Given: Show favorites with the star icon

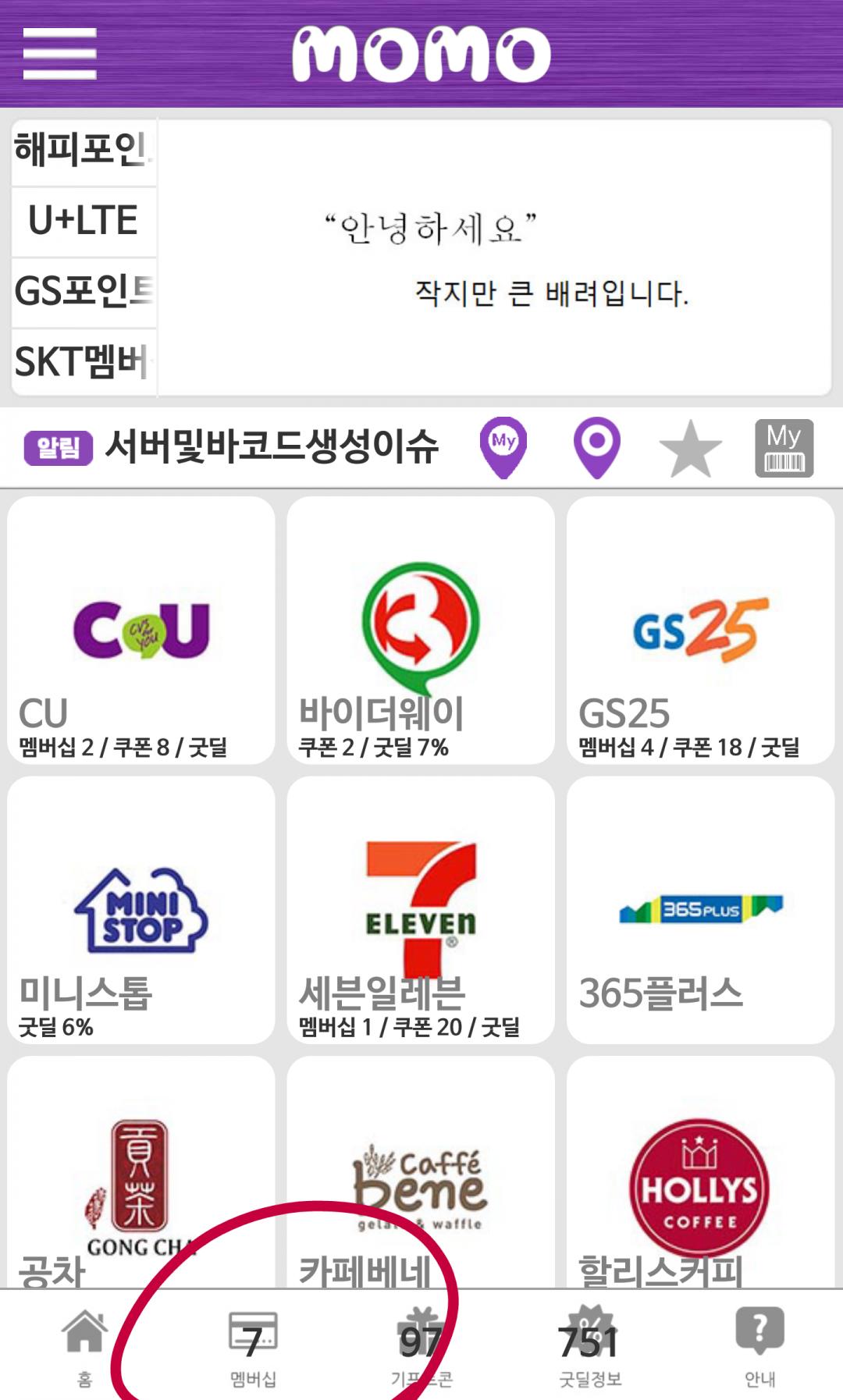Looking at the screenshot, I should coord(691,448).
